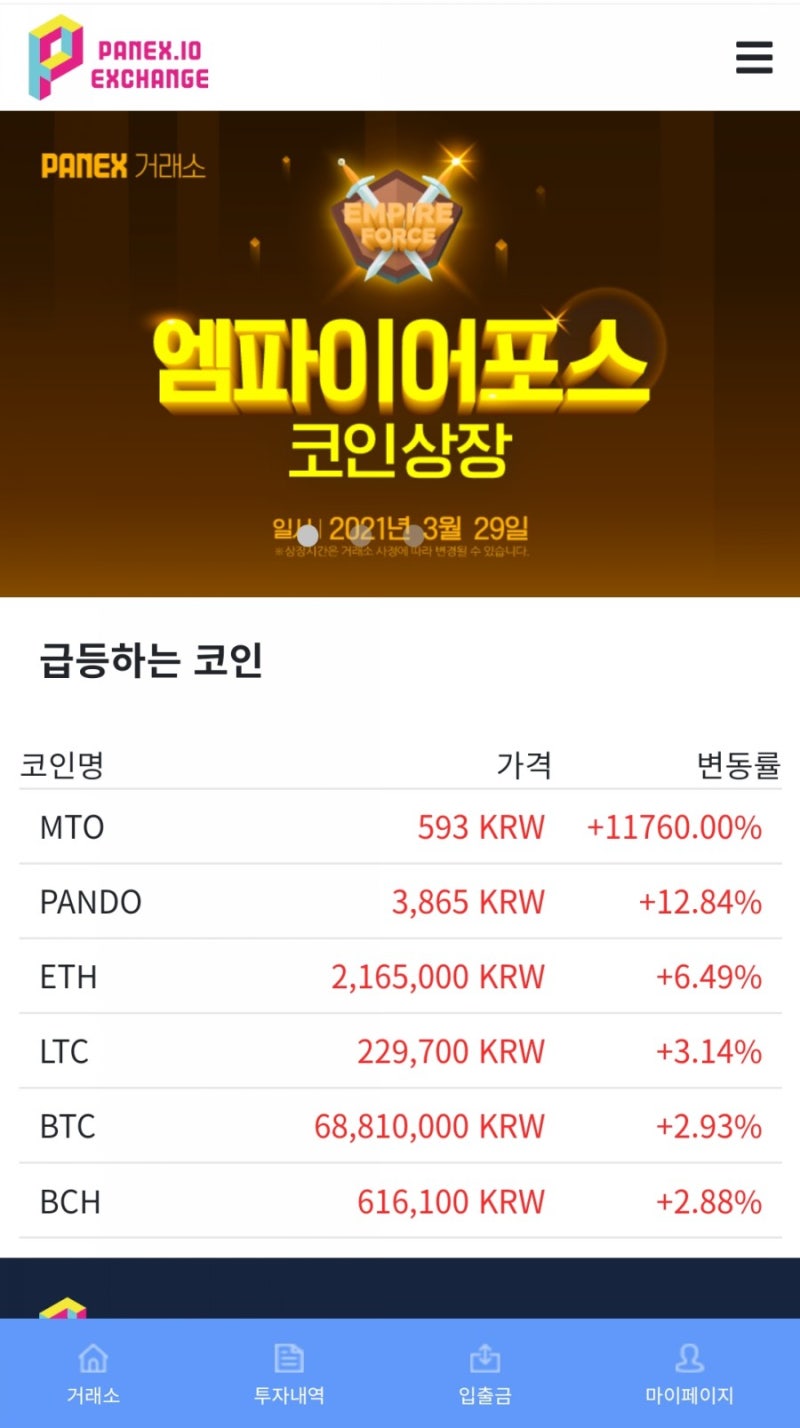Open the hamburger menu
Viewport: 800px width, 1428px height.
[x=753, y=58]
